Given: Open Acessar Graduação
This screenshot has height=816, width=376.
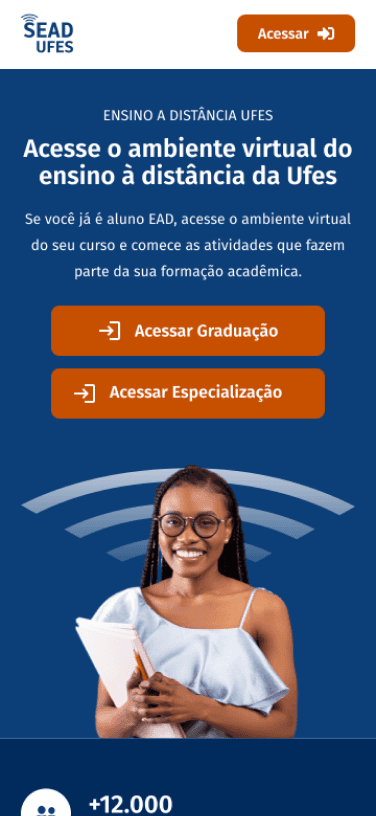Looking at the screenshot, I should point(188,330).
